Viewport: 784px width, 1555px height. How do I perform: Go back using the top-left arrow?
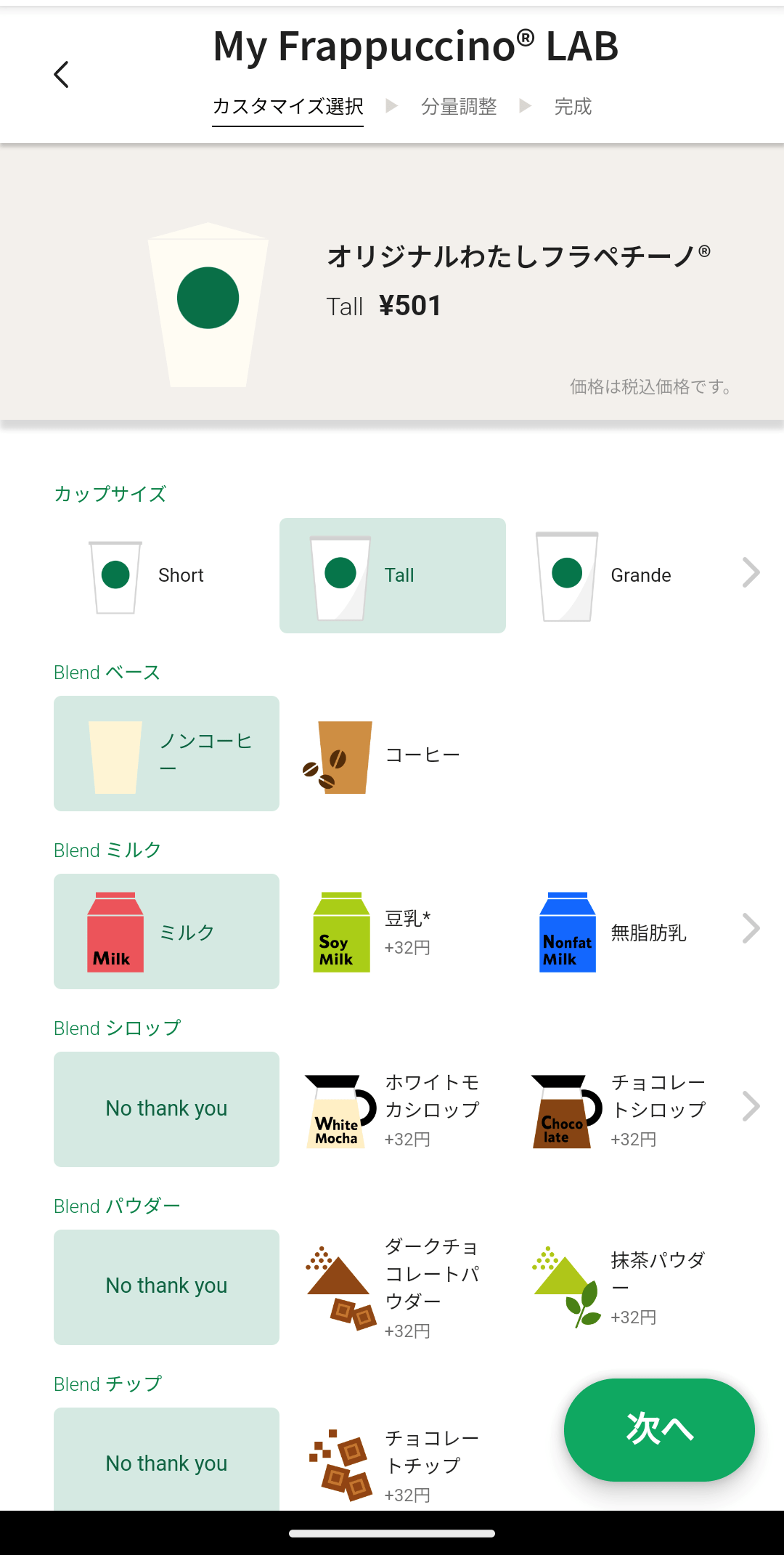coord(62,74)
